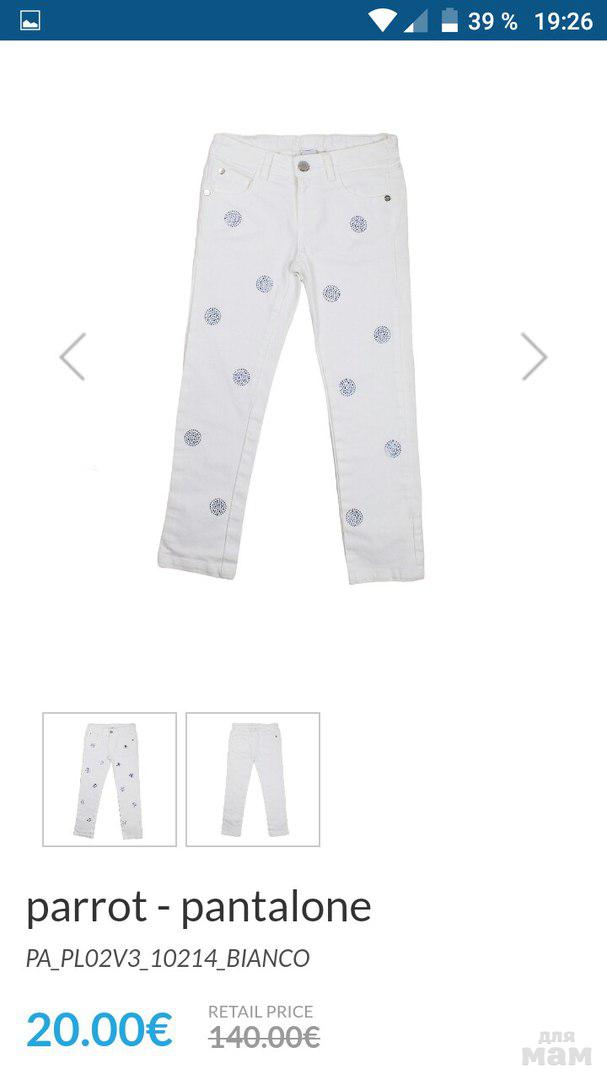Select the back view thumbnail

[253, 779]
